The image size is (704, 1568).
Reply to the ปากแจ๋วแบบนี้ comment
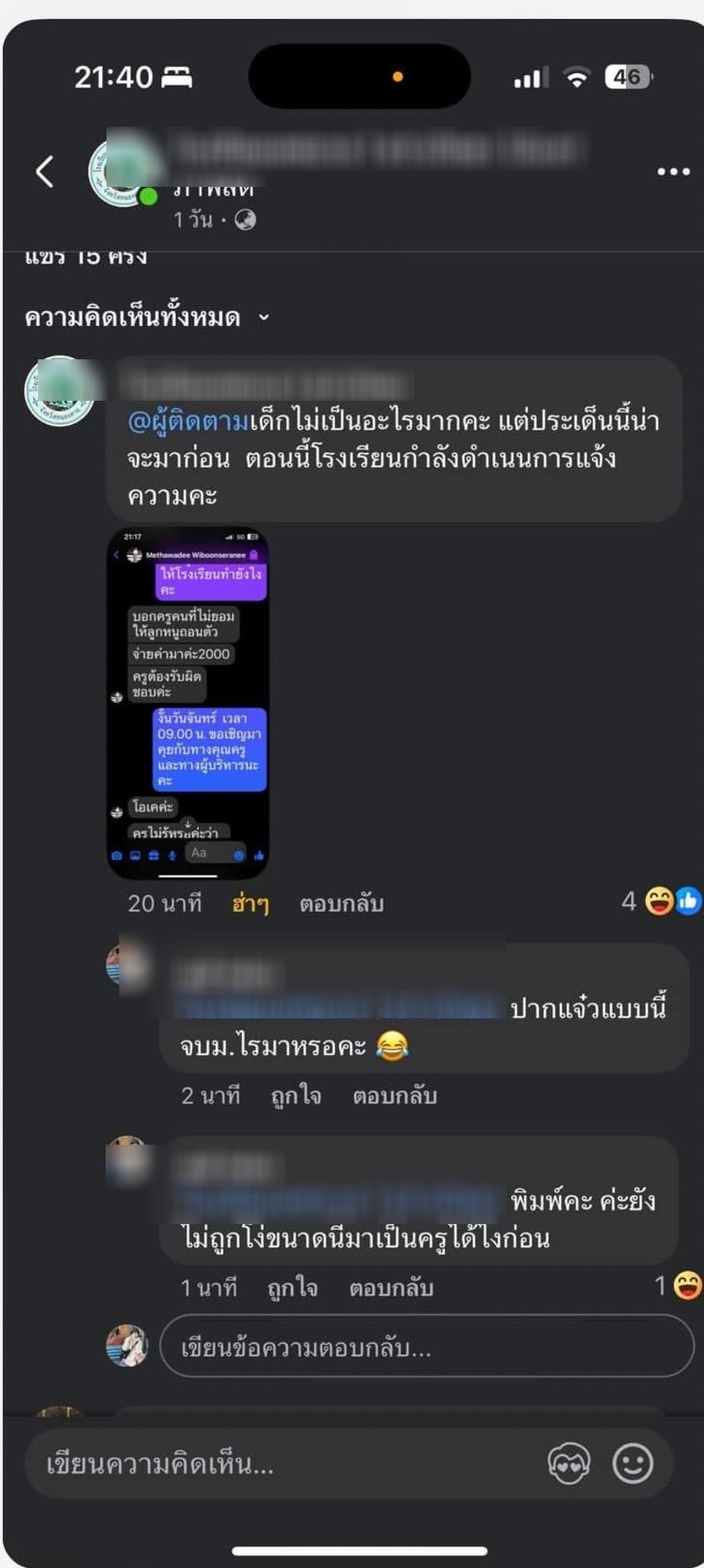click(x=394, y=1096)
